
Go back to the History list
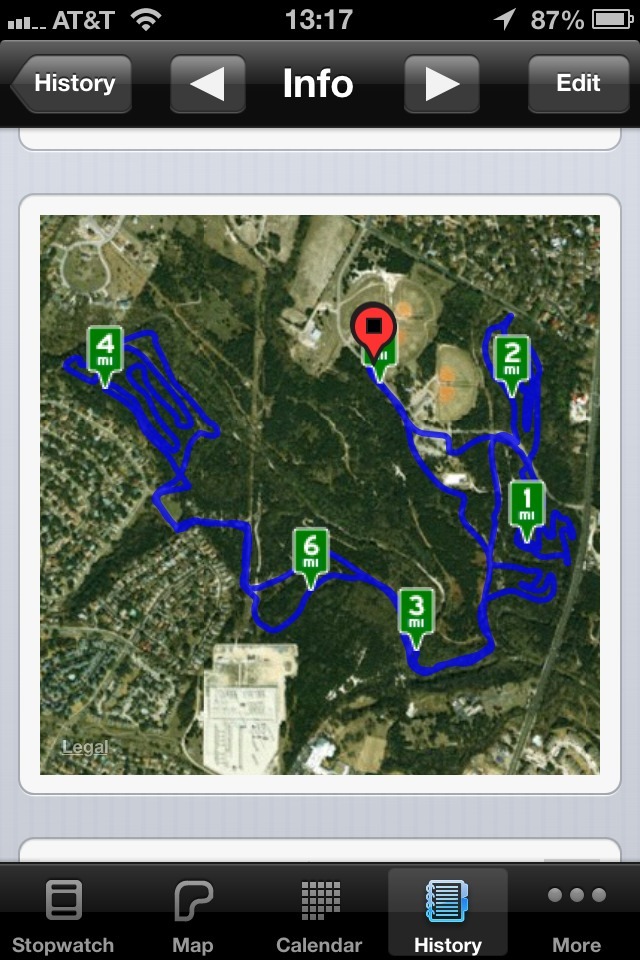[72, 84]
